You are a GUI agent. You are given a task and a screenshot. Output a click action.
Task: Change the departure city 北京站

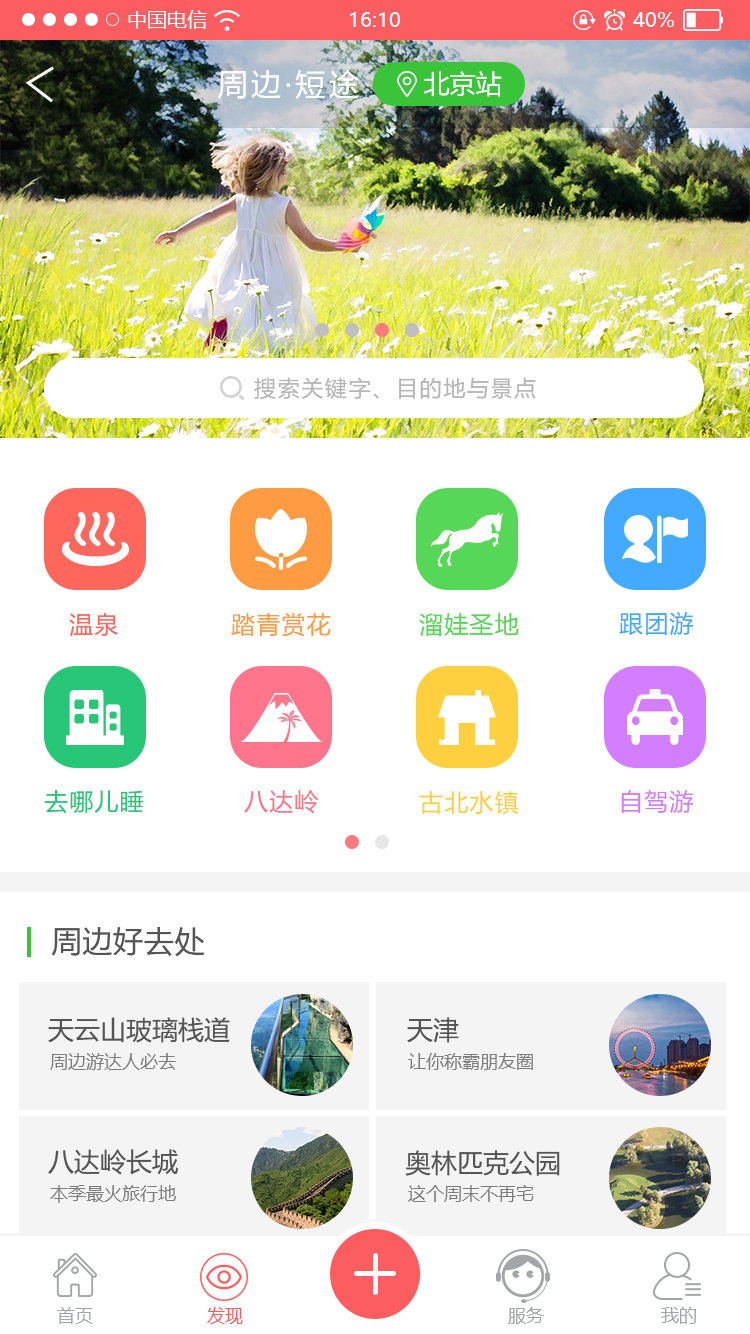(x=449, y=84)
